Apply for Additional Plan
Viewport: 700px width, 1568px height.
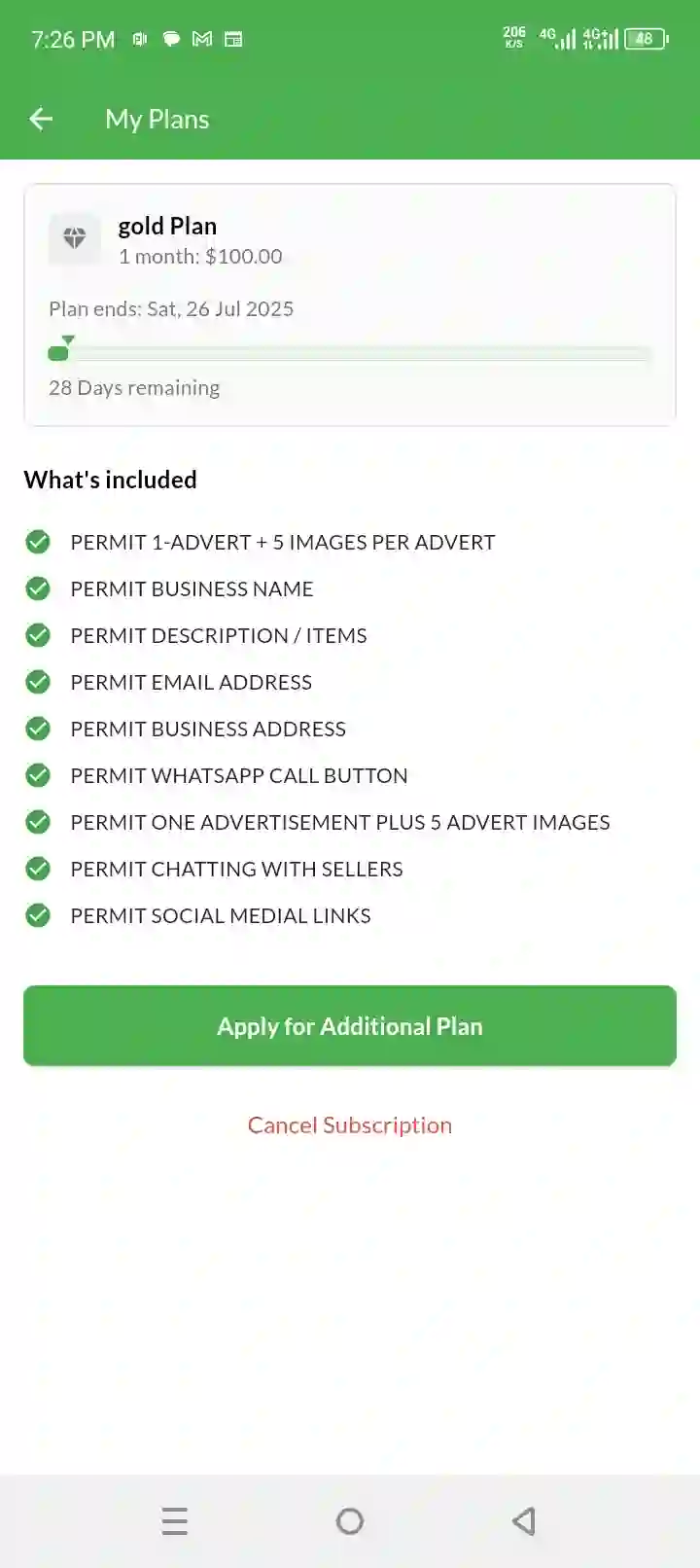pos(350,1026)
